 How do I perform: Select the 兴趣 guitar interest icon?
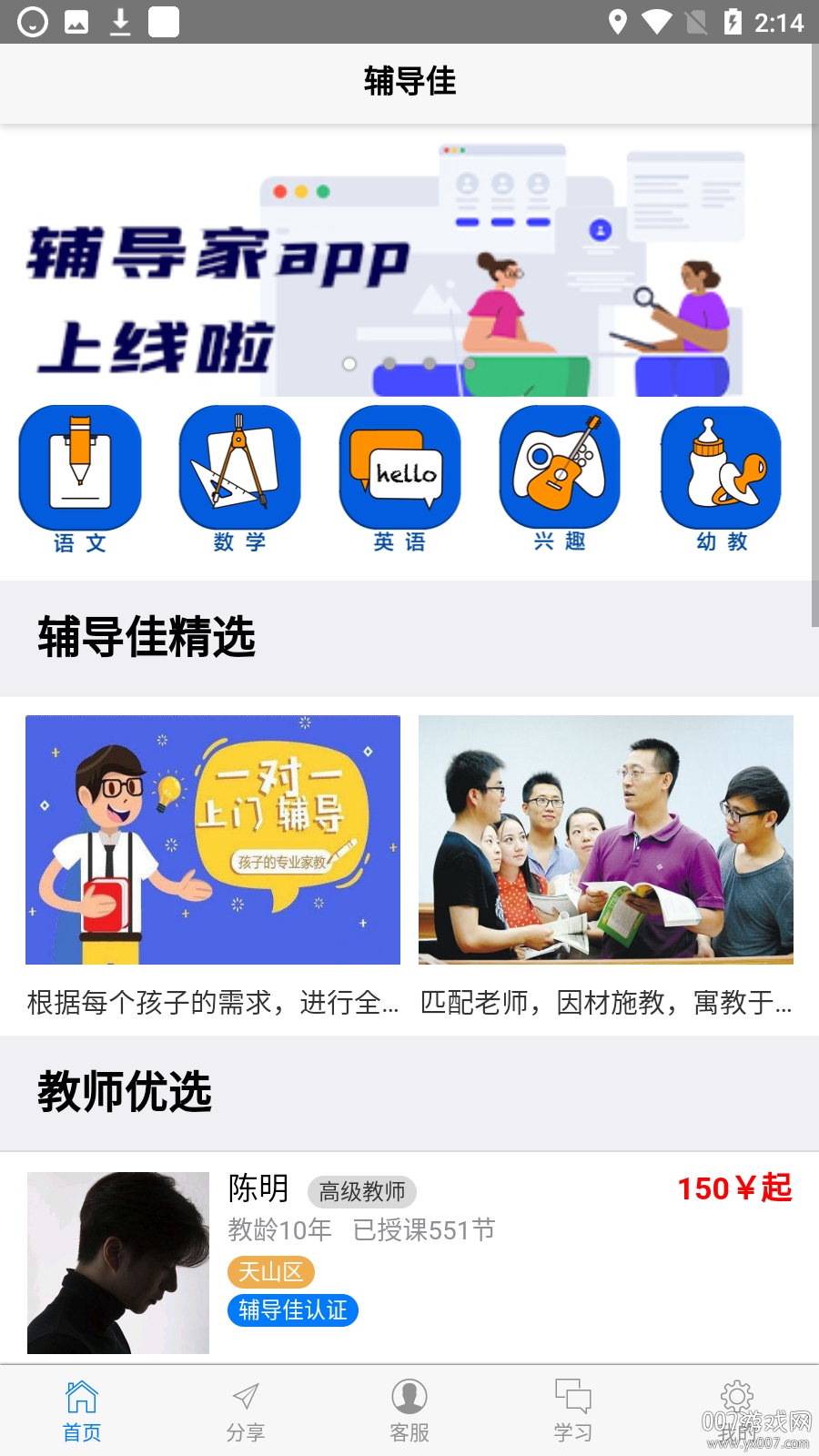(559, 469)
